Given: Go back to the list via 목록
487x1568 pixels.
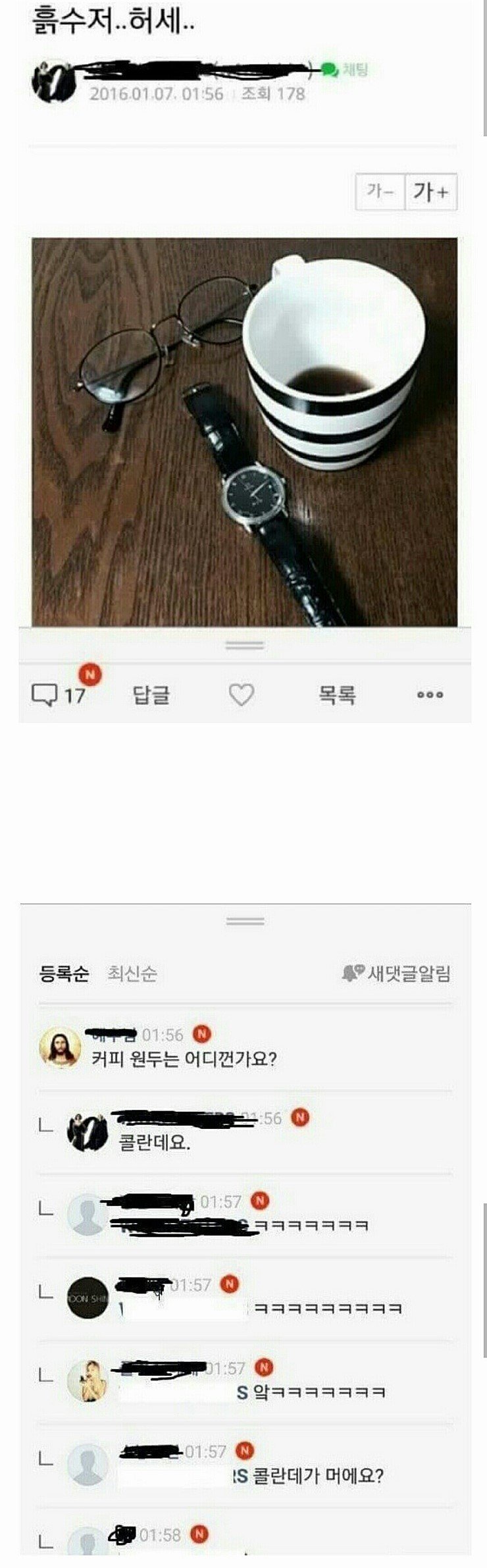Looking at the screenshot, I should point(337,694).
